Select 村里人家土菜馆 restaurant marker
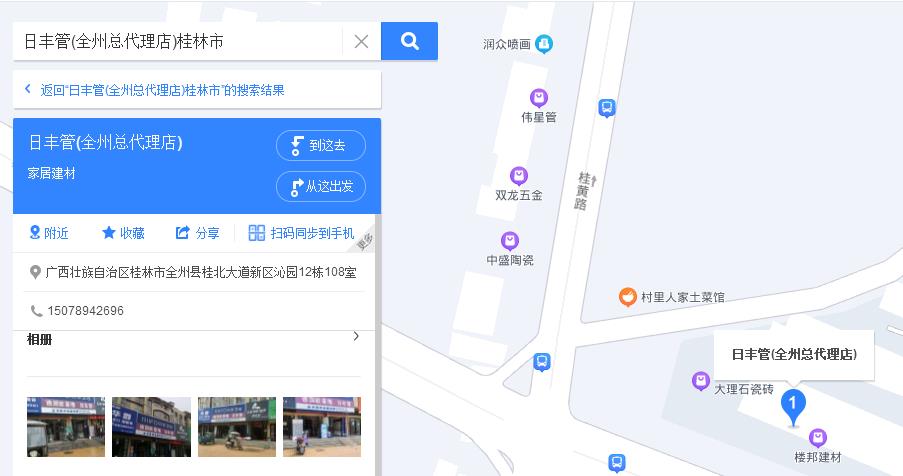The image size is (903, 476). 628,297
